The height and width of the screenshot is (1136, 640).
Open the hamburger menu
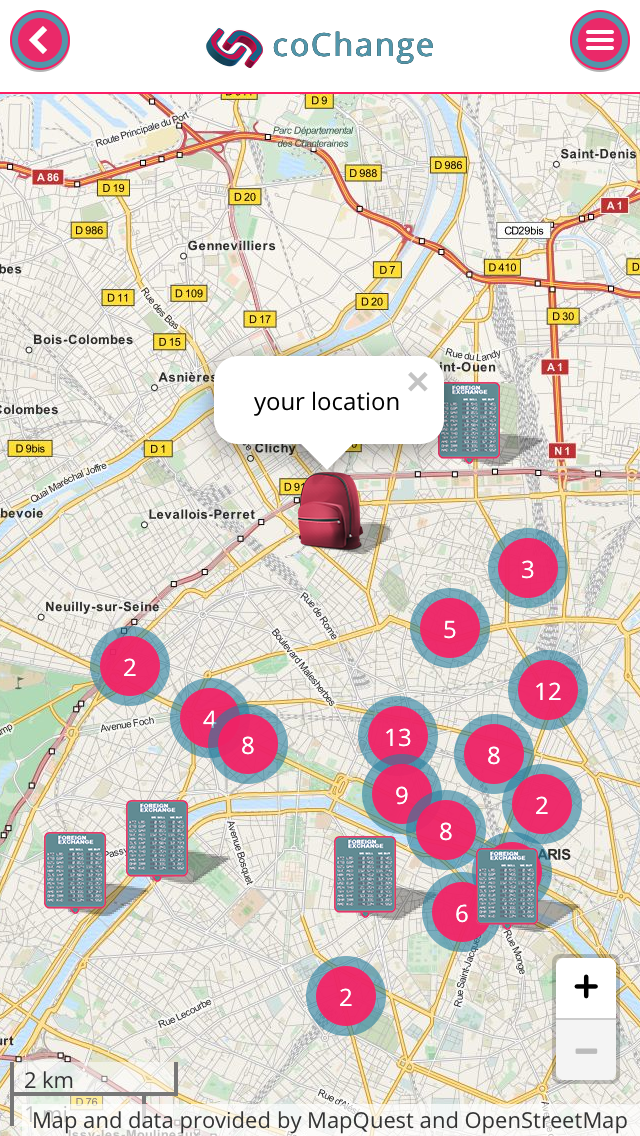point(599,41)
